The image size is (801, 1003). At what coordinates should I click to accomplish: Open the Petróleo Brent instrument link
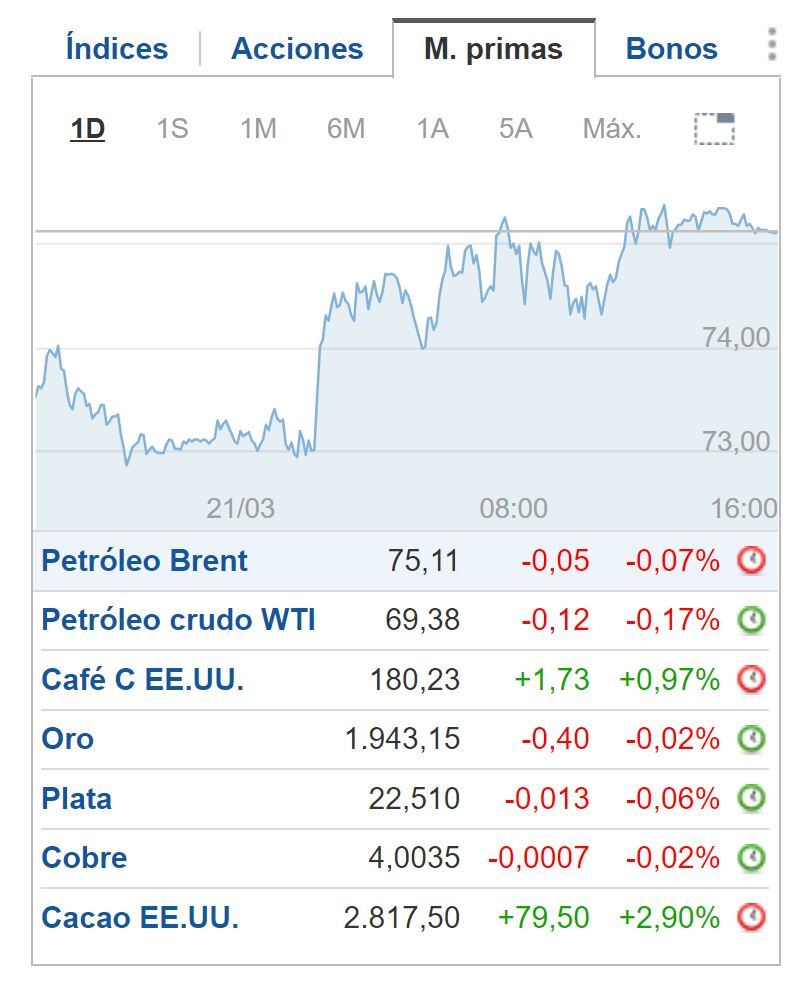point(143,561)
